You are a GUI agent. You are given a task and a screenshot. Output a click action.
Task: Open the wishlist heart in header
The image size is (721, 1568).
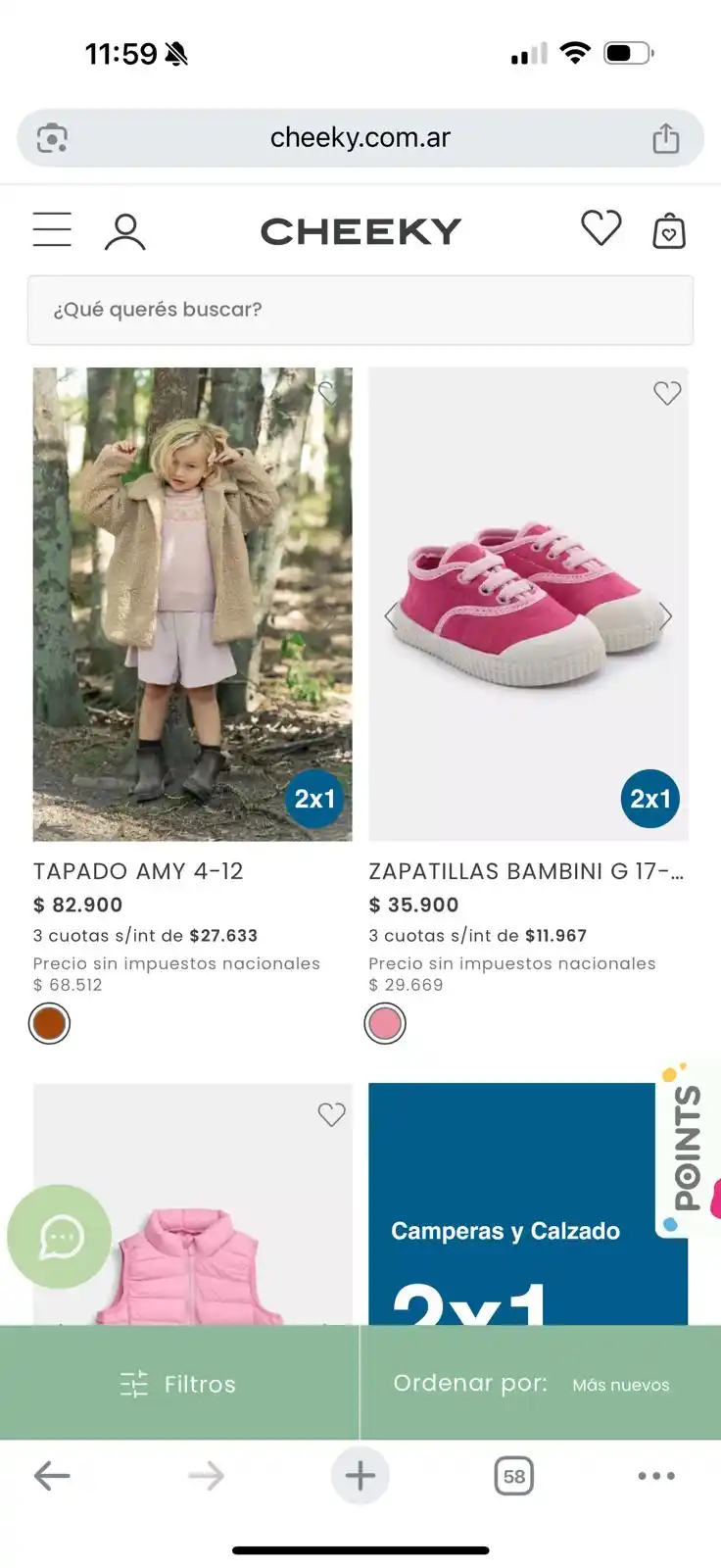601,228
